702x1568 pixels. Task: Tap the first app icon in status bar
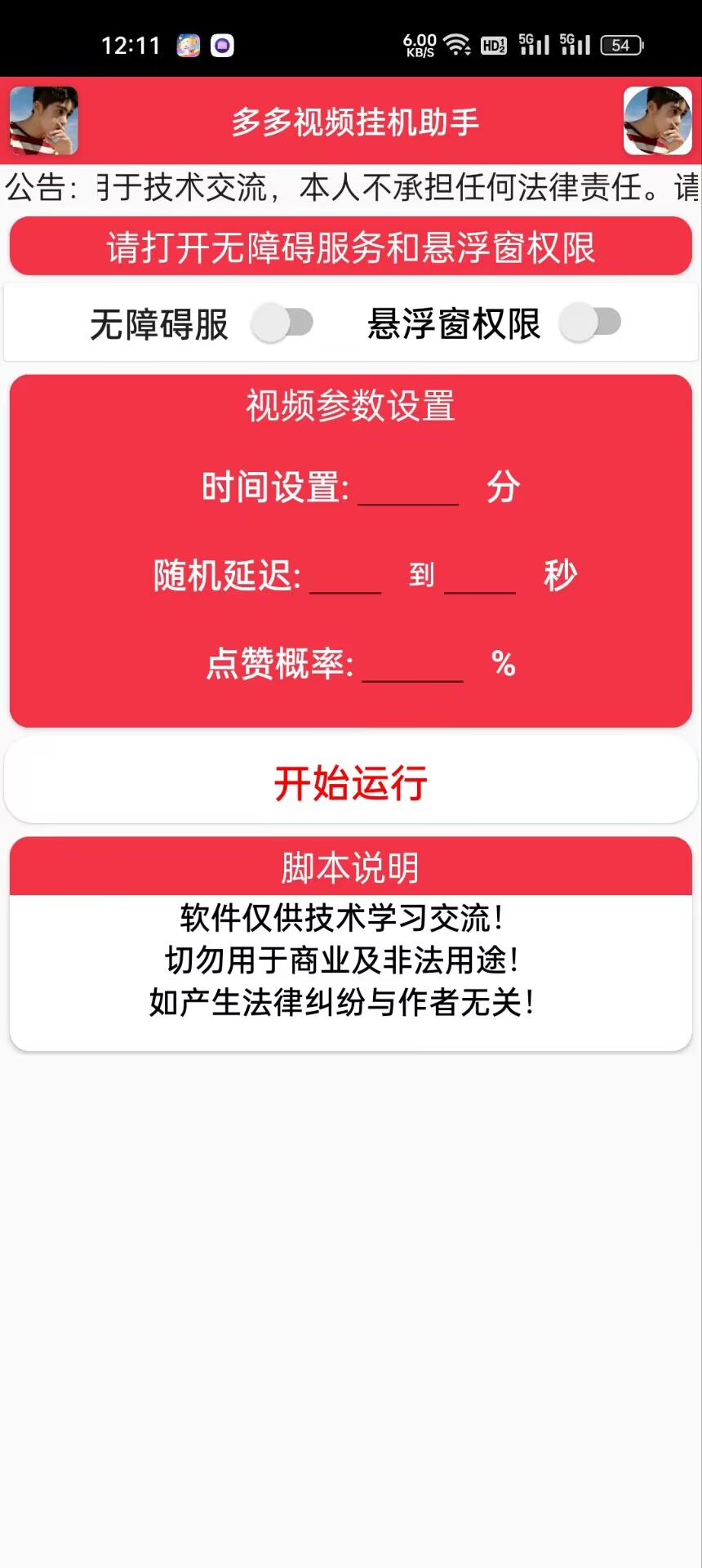tap(189, 45)
